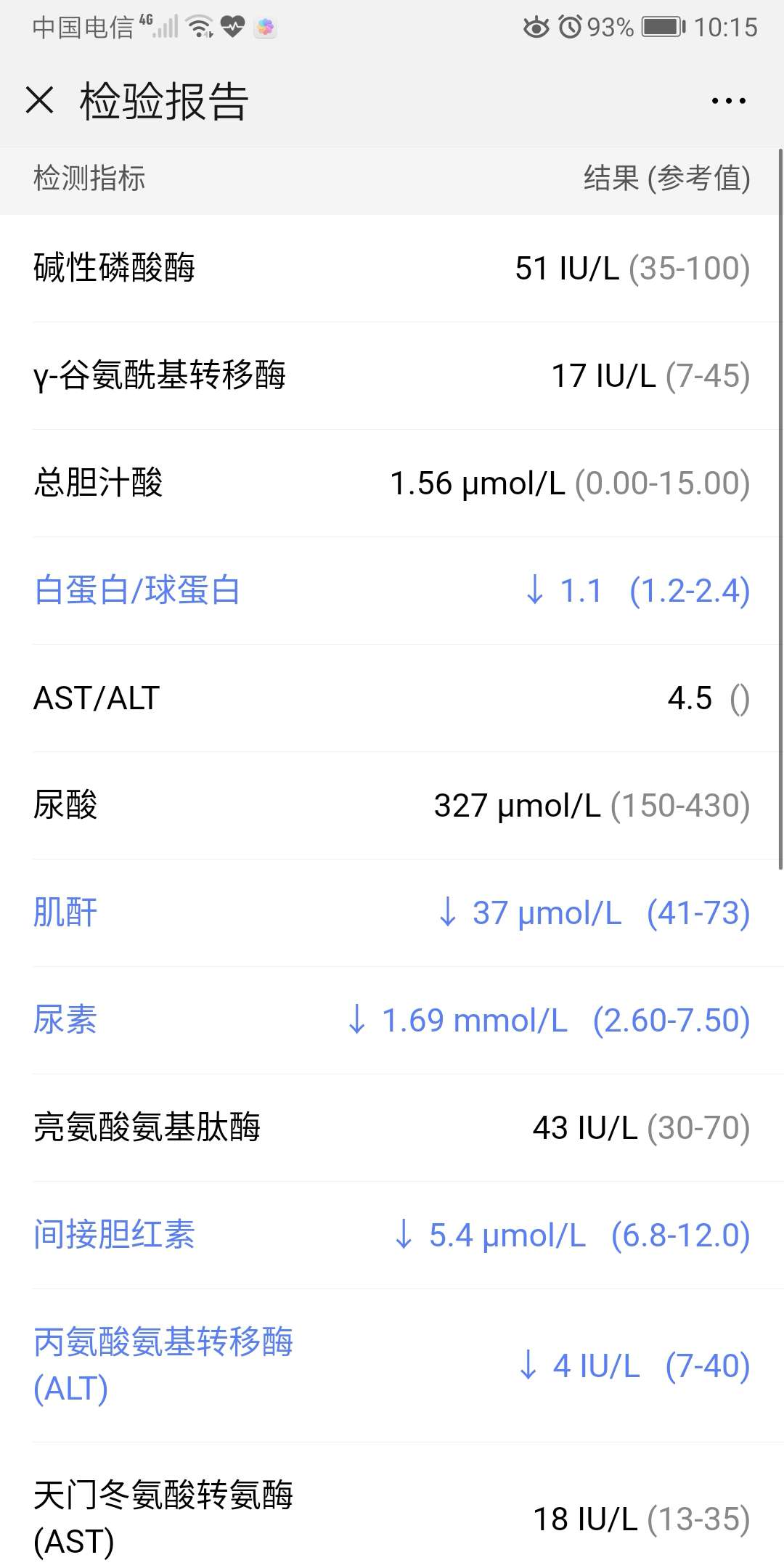Expand the 天门冬氨酸转氨酶 (AST) entry
Screen dimensions: 784x1568
(392, 1517)
